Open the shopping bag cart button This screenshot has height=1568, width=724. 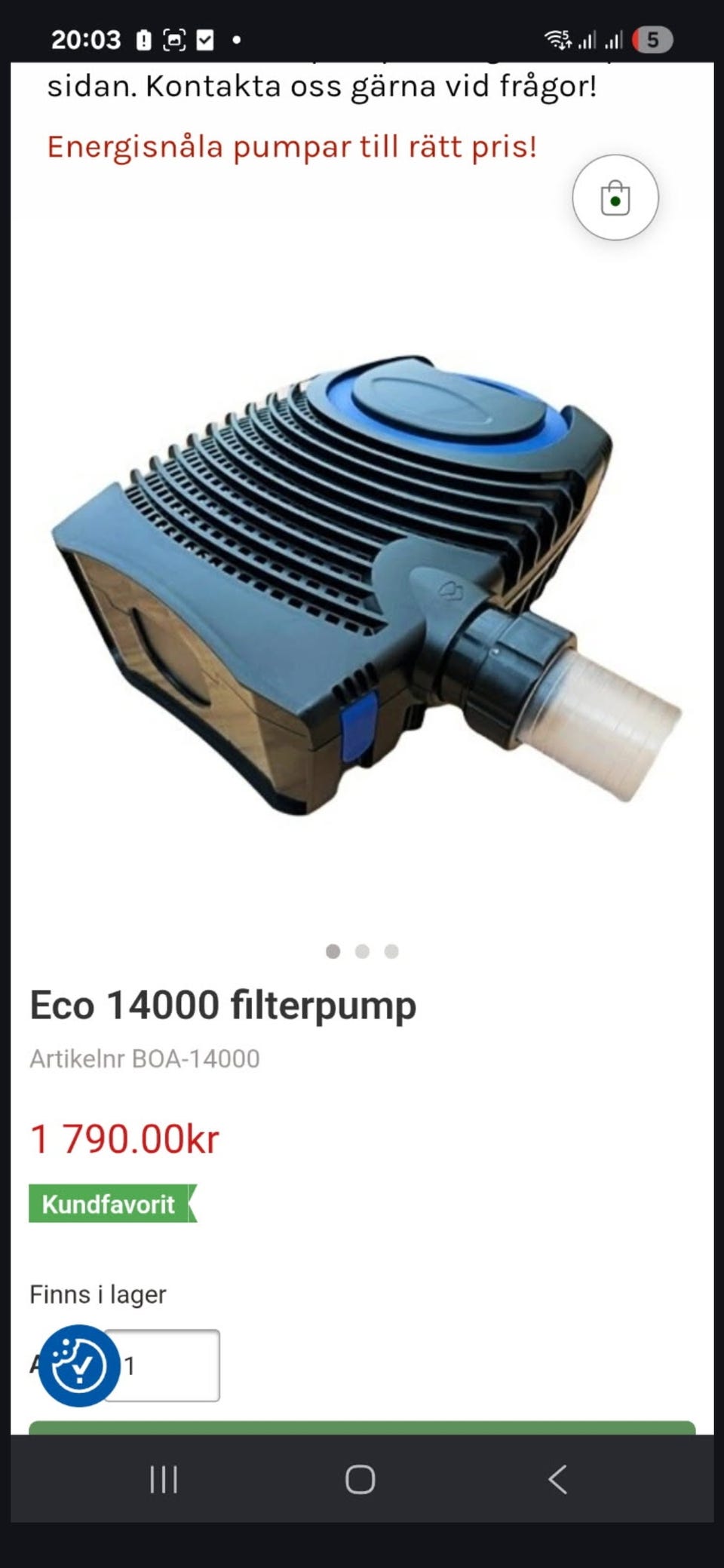pyautogui.click(x=615, y=198)
